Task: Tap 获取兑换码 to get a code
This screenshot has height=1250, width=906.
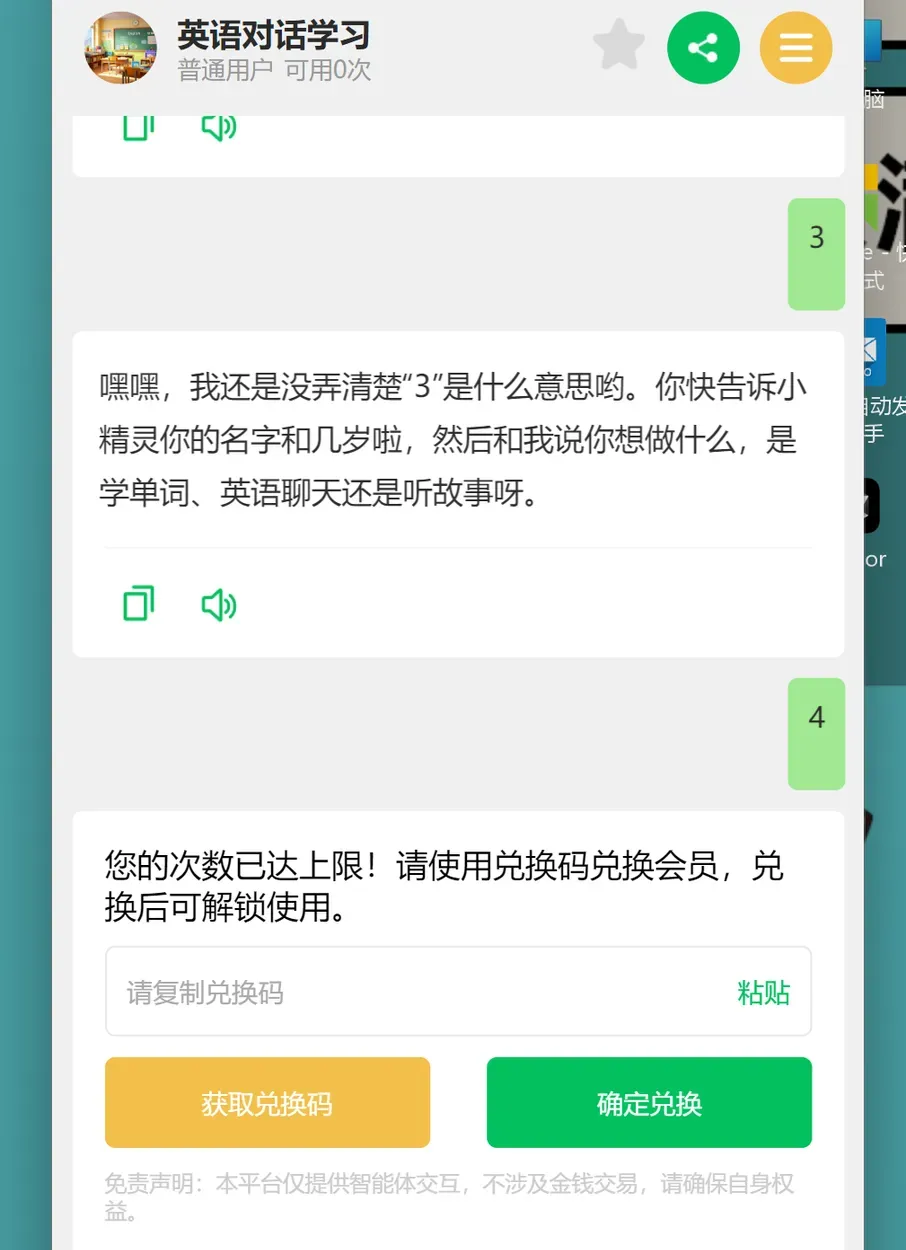Action: (267, 1103)
